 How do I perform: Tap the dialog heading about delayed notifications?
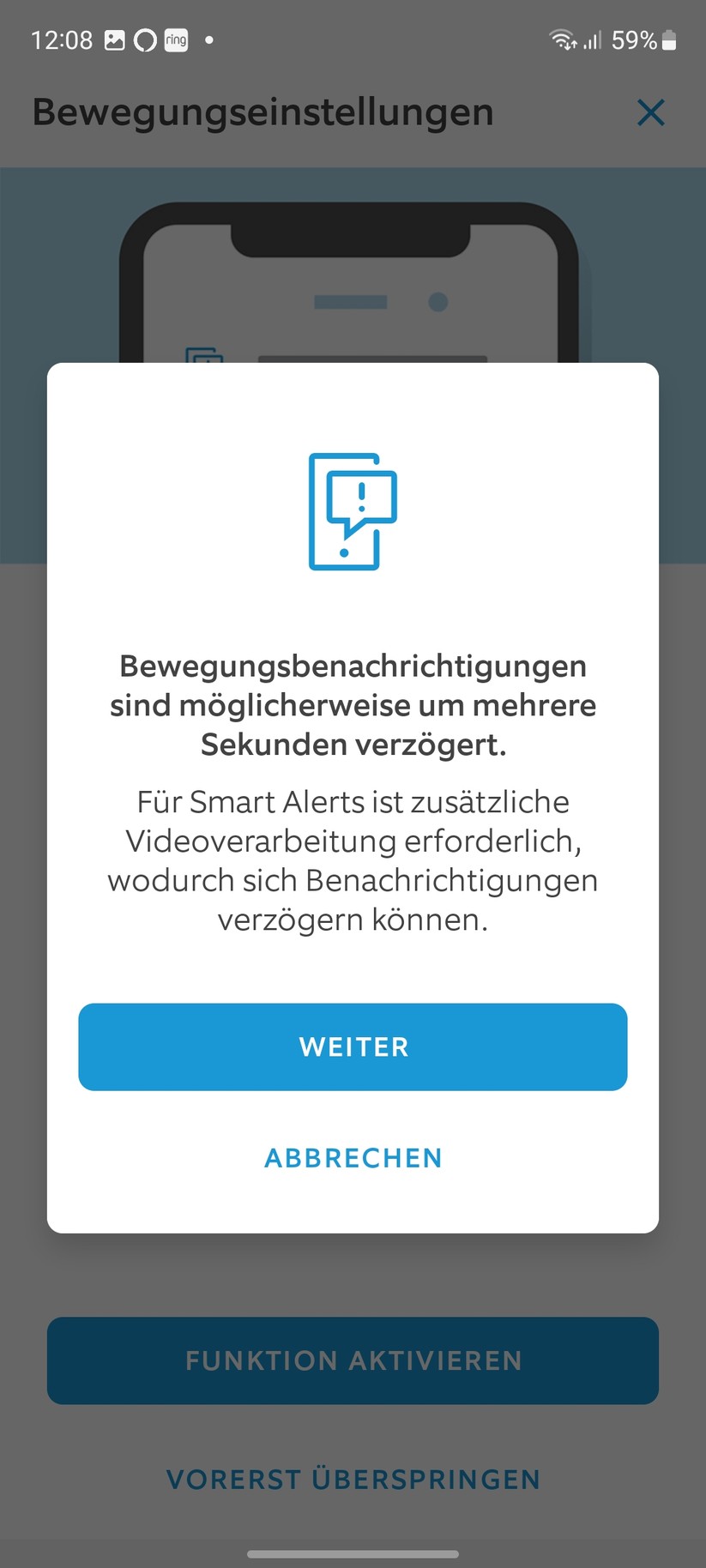353,705
